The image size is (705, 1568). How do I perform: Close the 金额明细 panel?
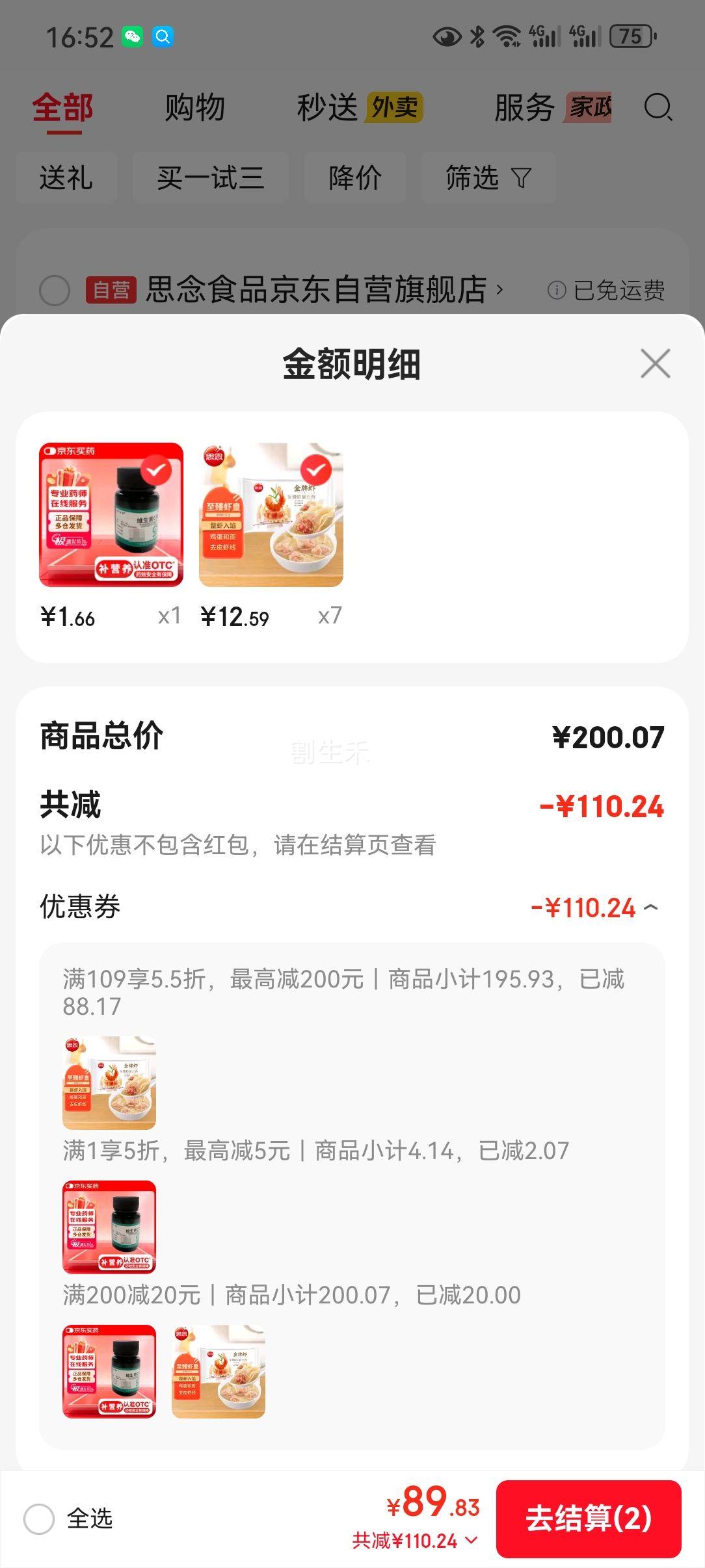pos(655,364)
